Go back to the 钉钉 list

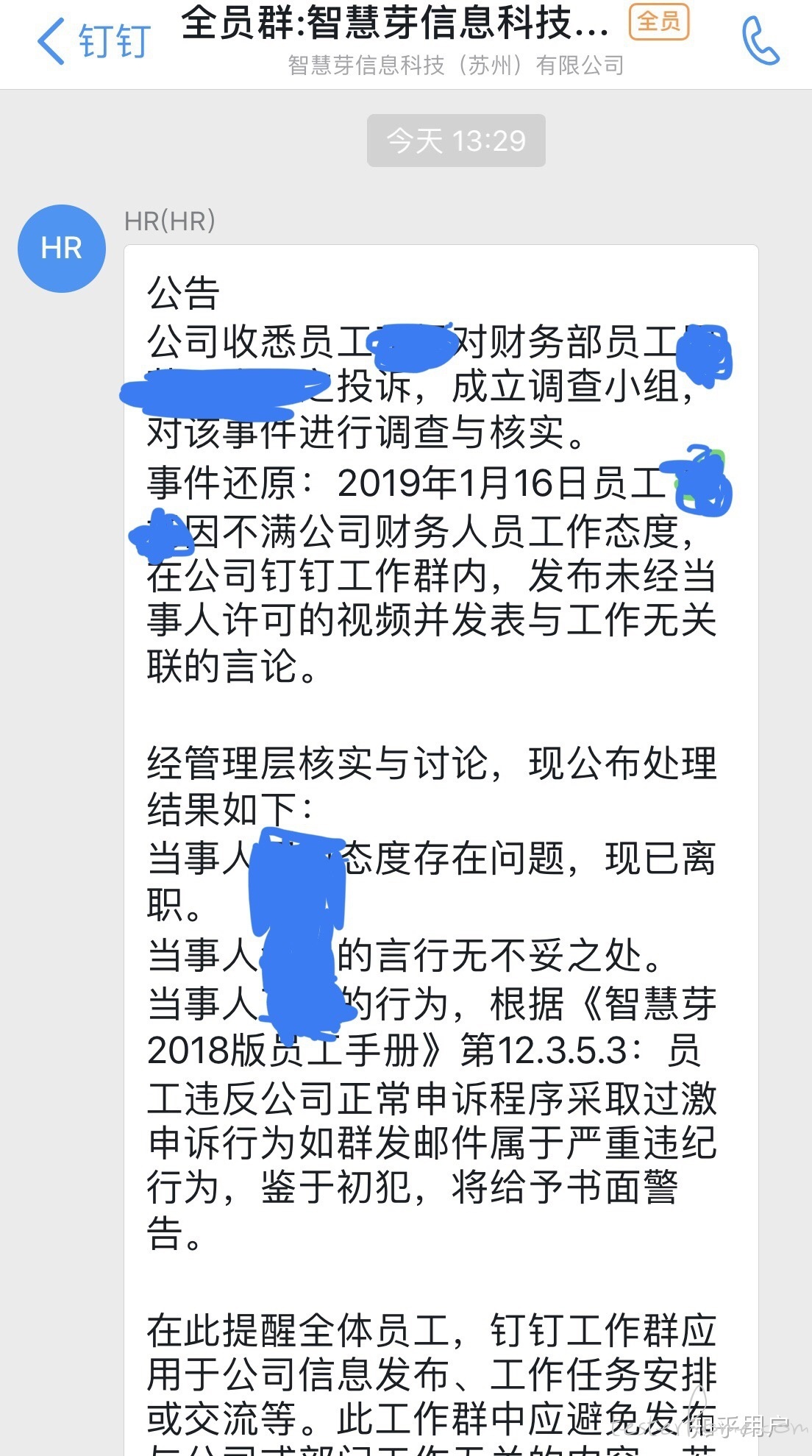pos(92,41)
